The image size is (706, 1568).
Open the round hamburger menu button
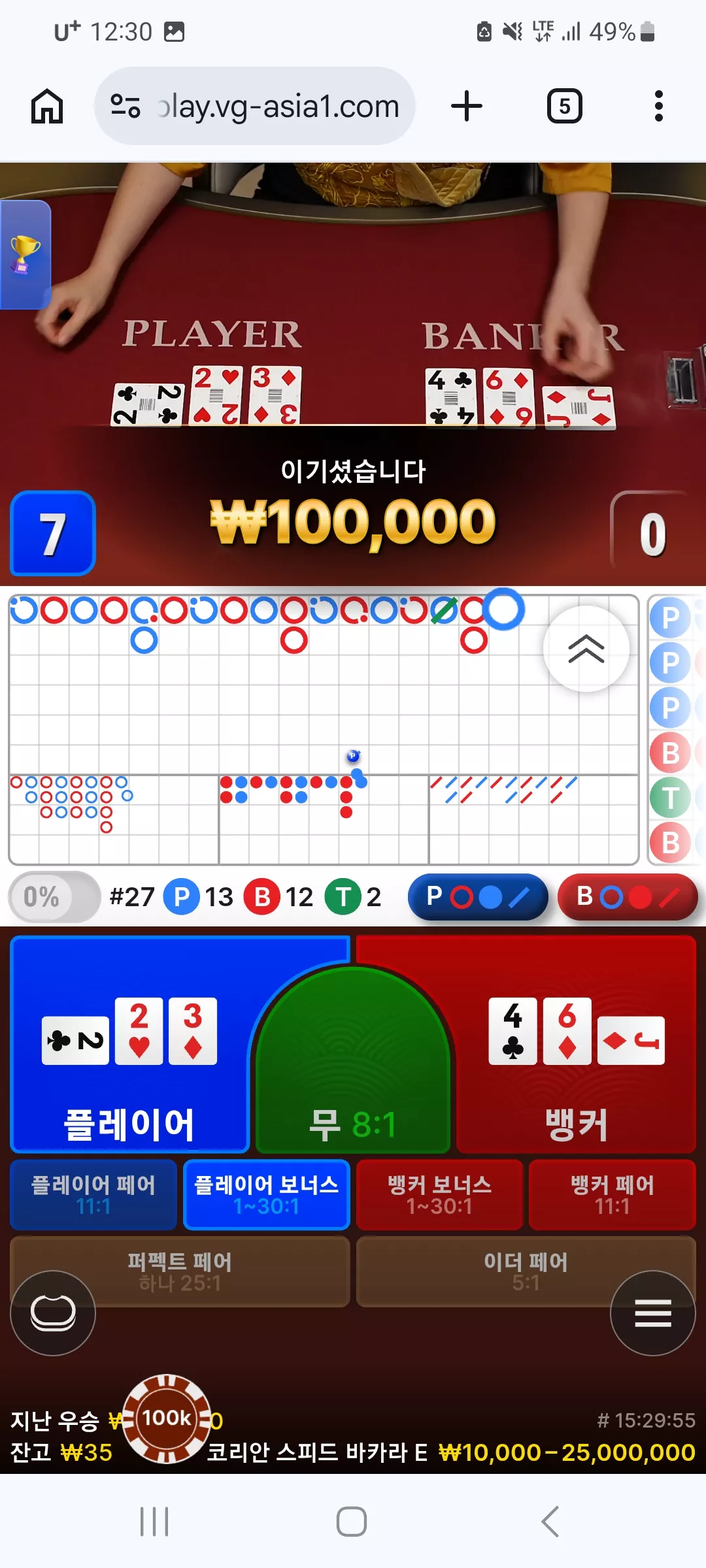pos(652,1313)
